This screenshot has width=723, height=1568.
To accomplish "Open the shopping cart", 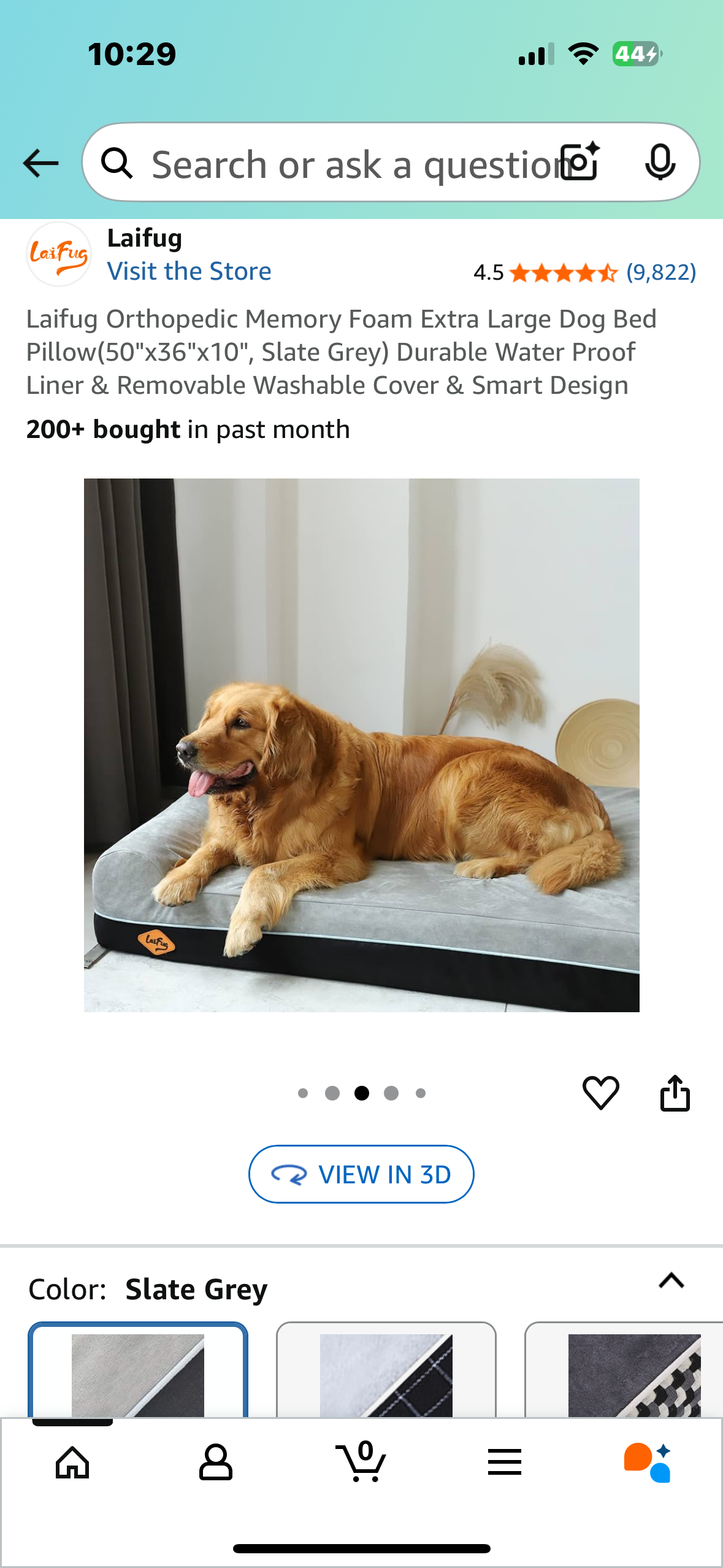I will click(361, 1462).
